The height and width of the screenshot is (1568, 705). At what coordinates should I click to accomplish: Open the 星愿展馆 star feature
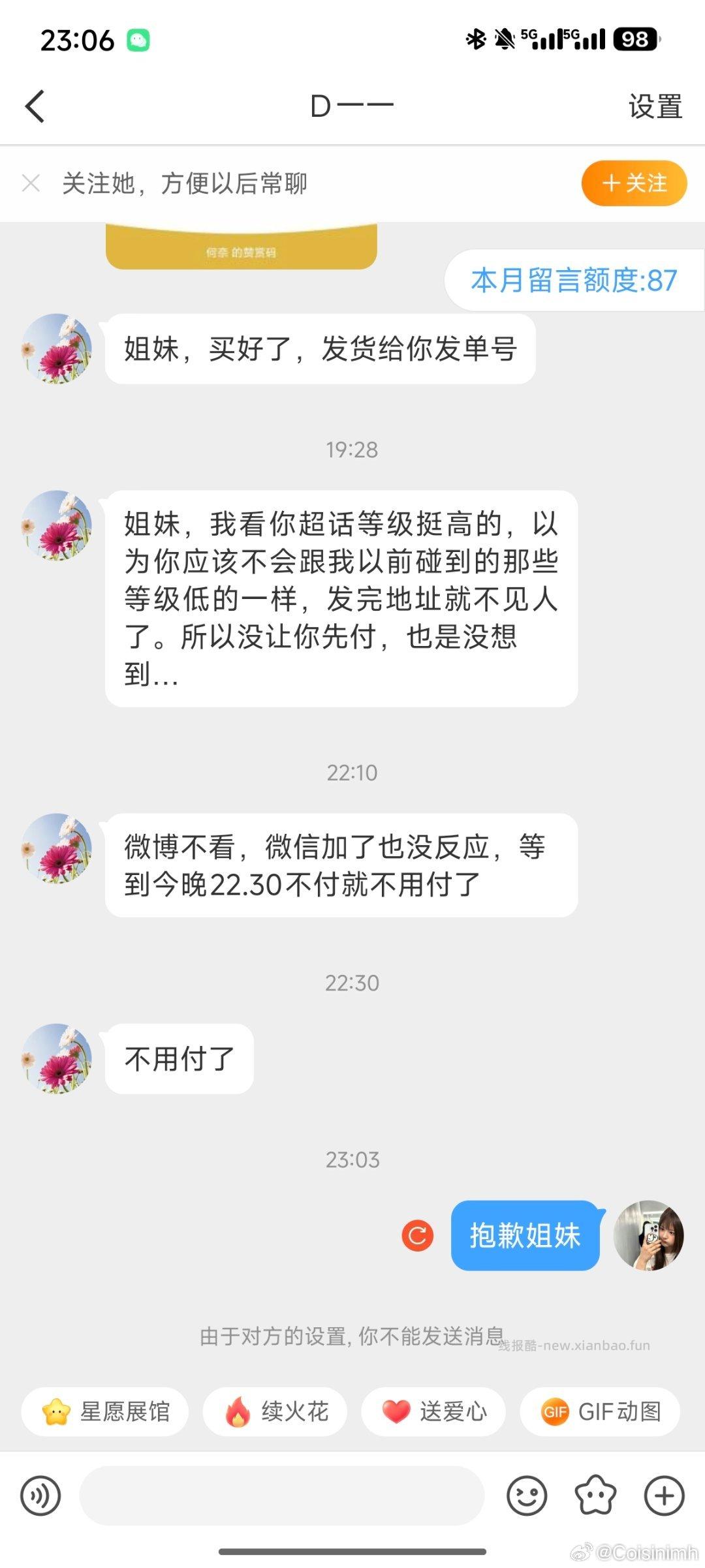click(104, 1411)
